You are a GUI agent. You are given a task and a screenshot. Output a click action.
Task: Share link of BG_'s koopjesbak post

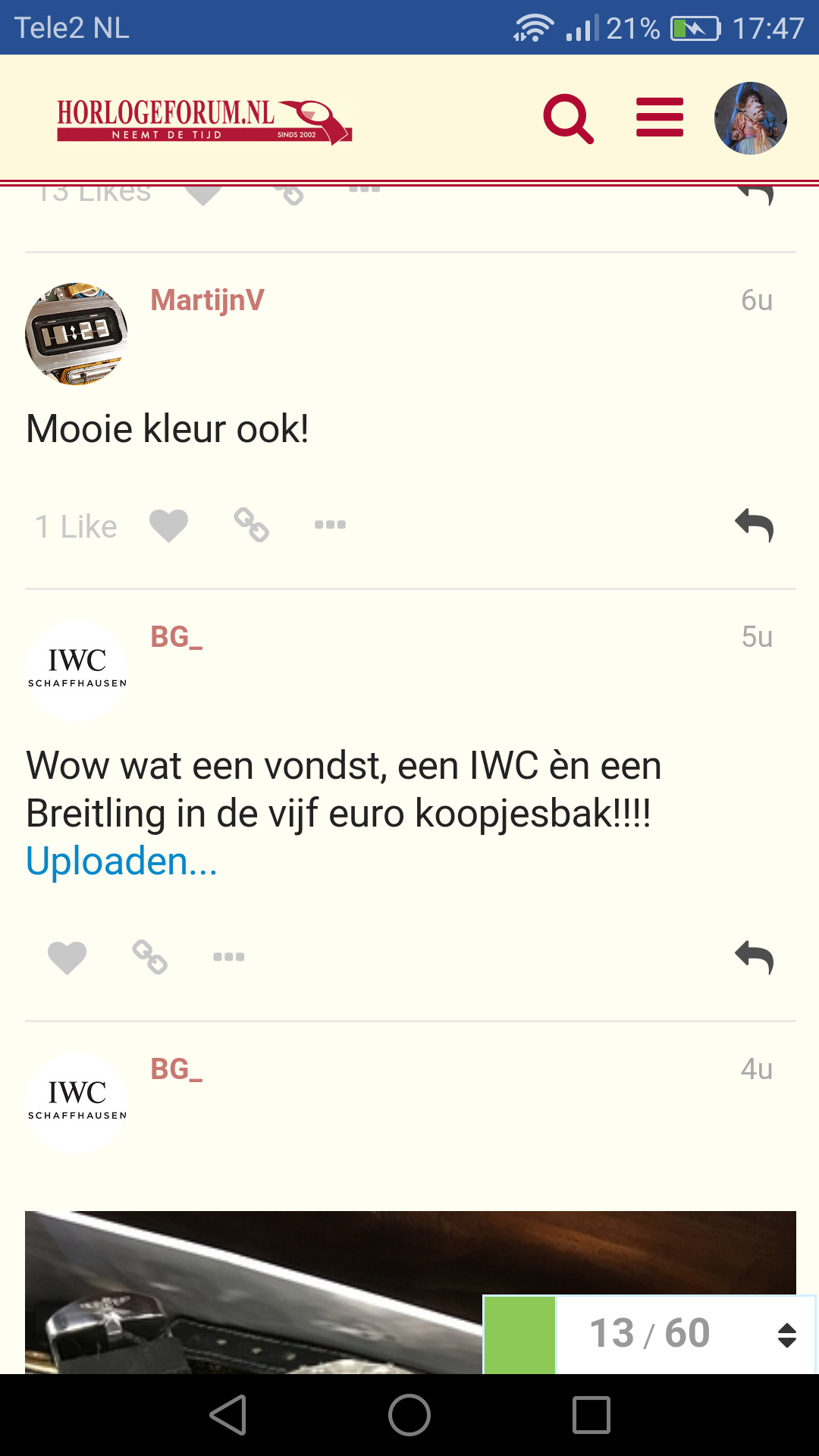click(x=149, y=957)
